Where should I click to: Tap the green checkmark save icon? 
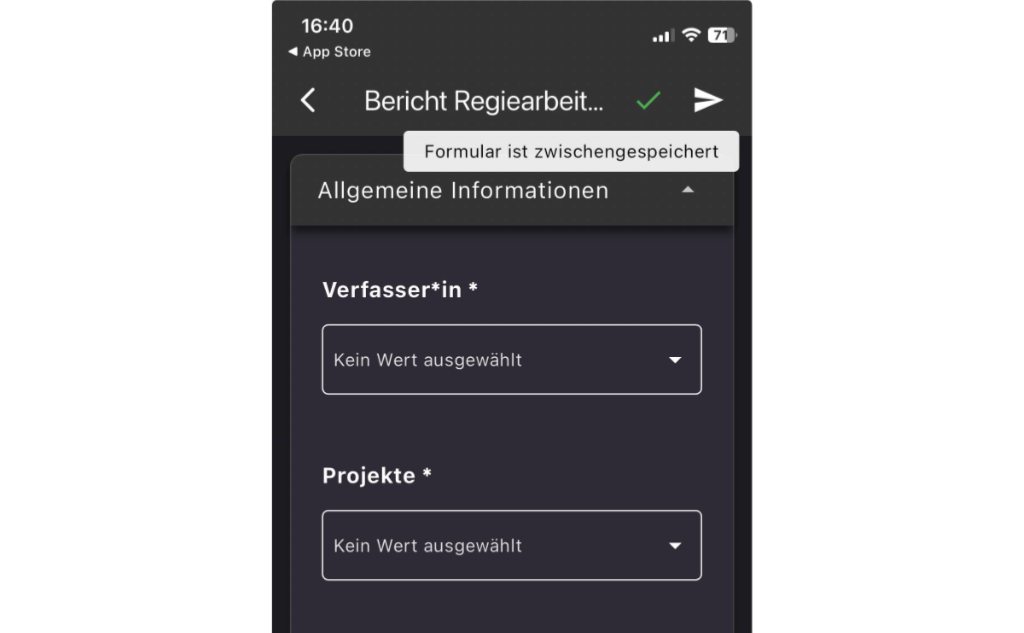pyautogui.click(x=649, y=100)
